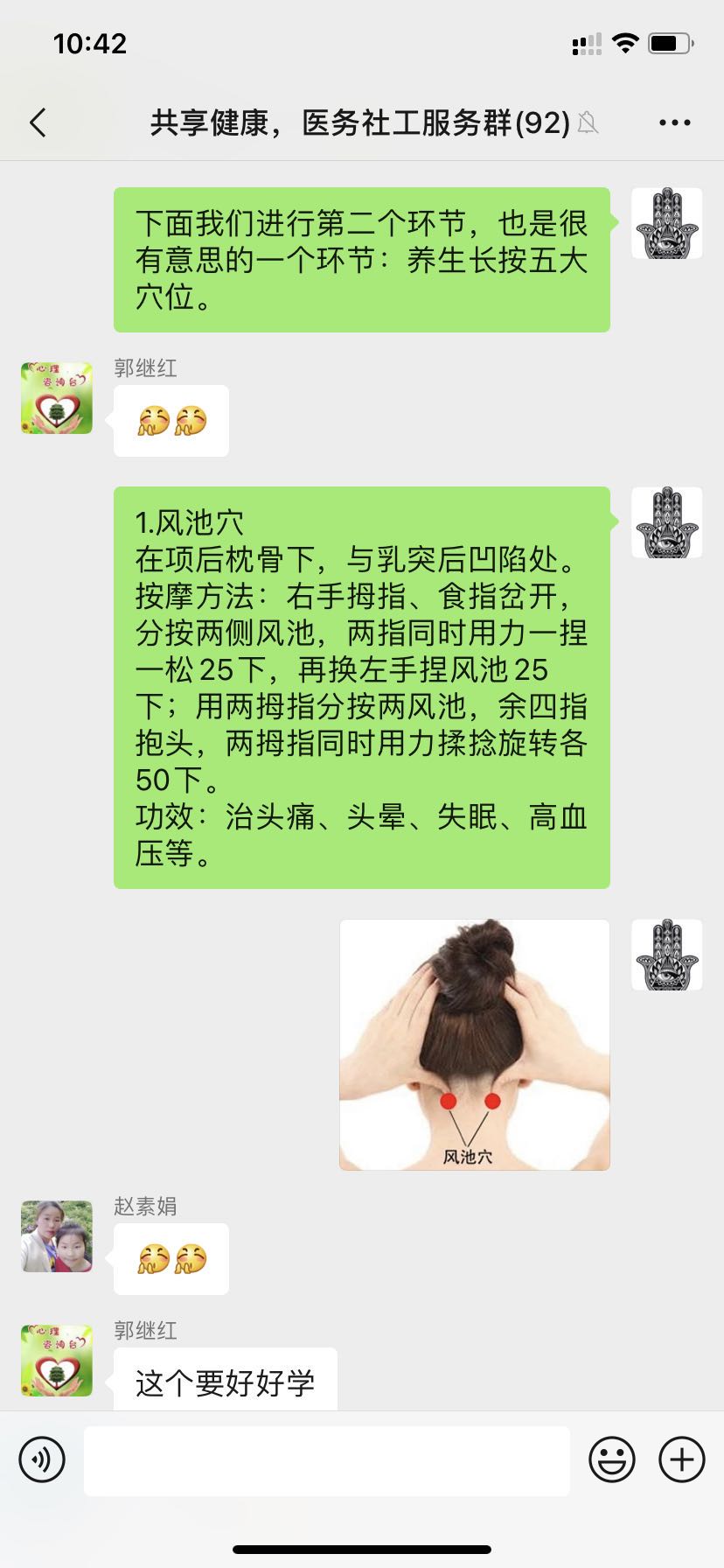
Task: Tap the message text field
Action: 326,1459
